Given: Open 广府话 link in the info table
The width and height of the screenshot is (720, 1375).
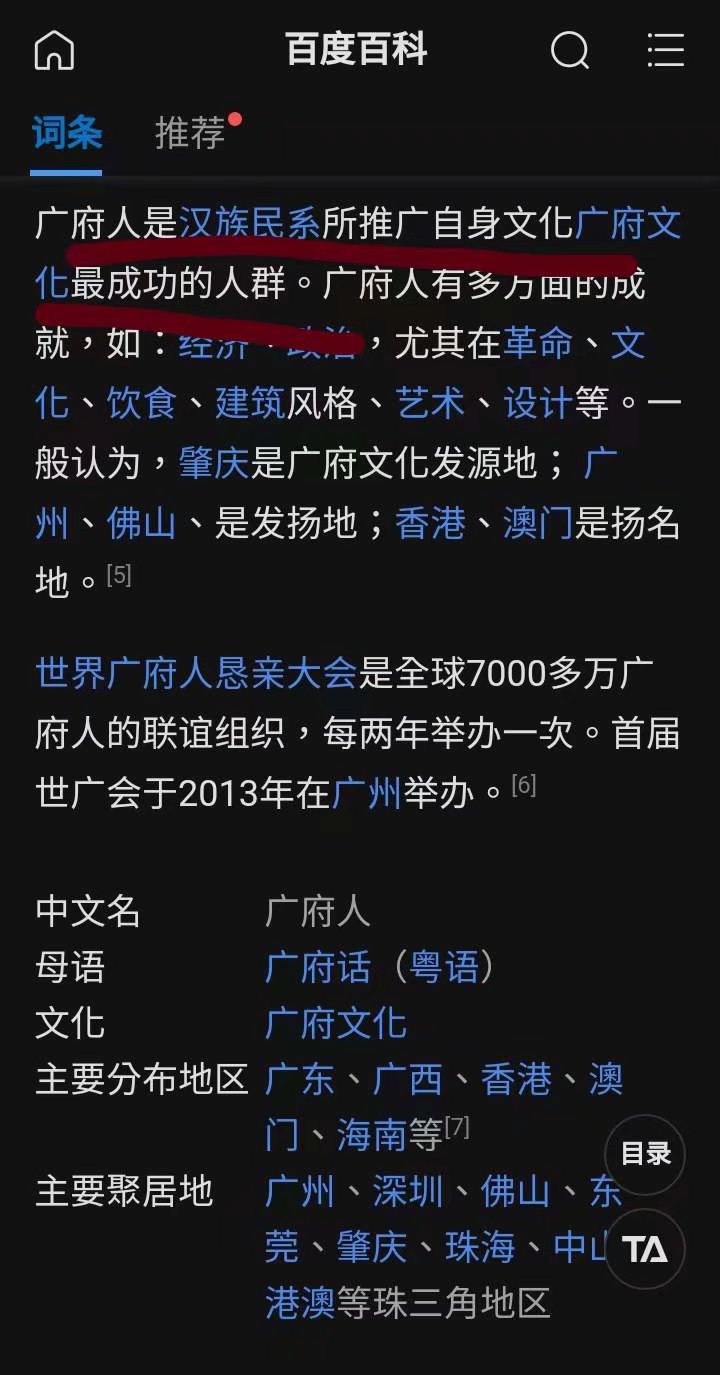Looking at the screenshot, I should point(318,967).
